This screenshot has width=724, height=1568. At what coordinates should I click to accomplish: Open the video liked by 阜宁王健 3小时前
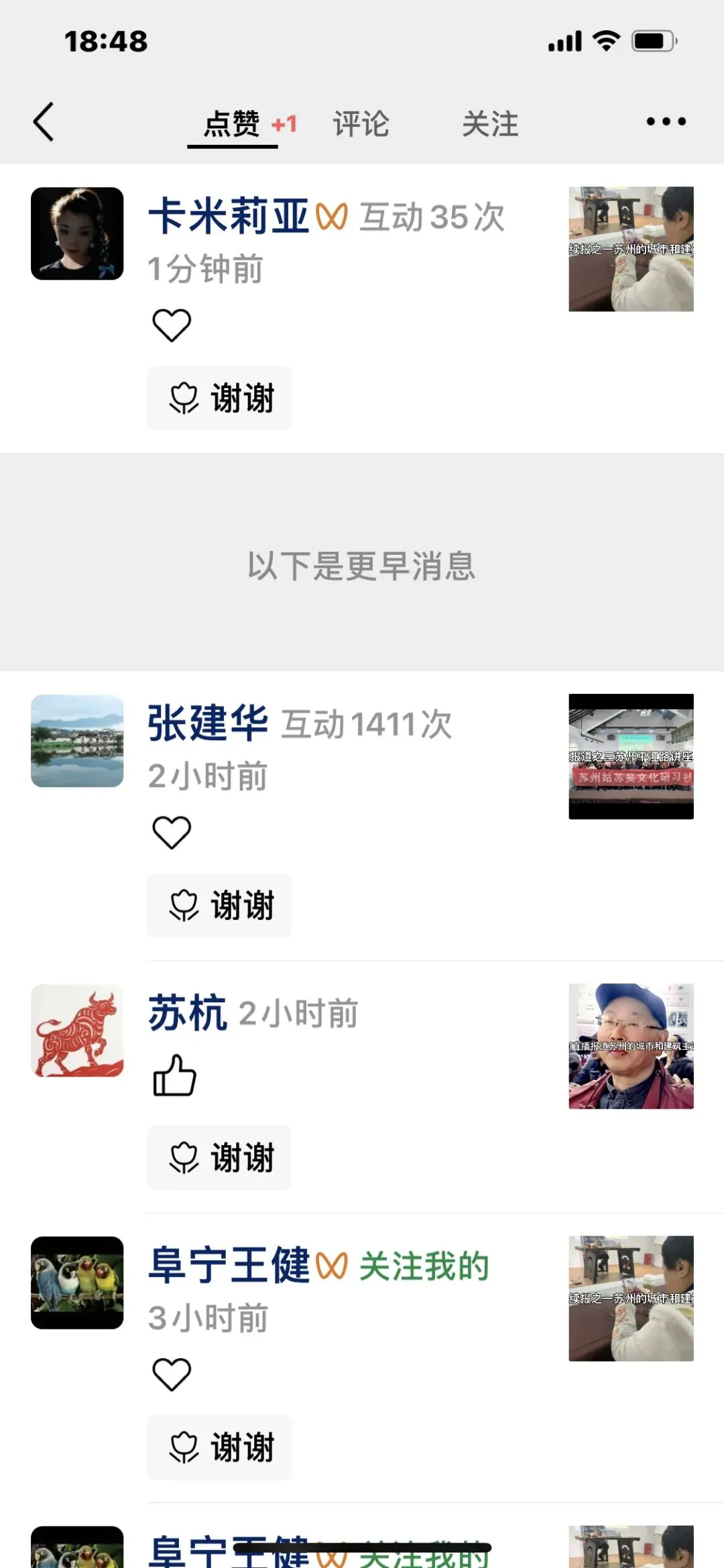631,1299
